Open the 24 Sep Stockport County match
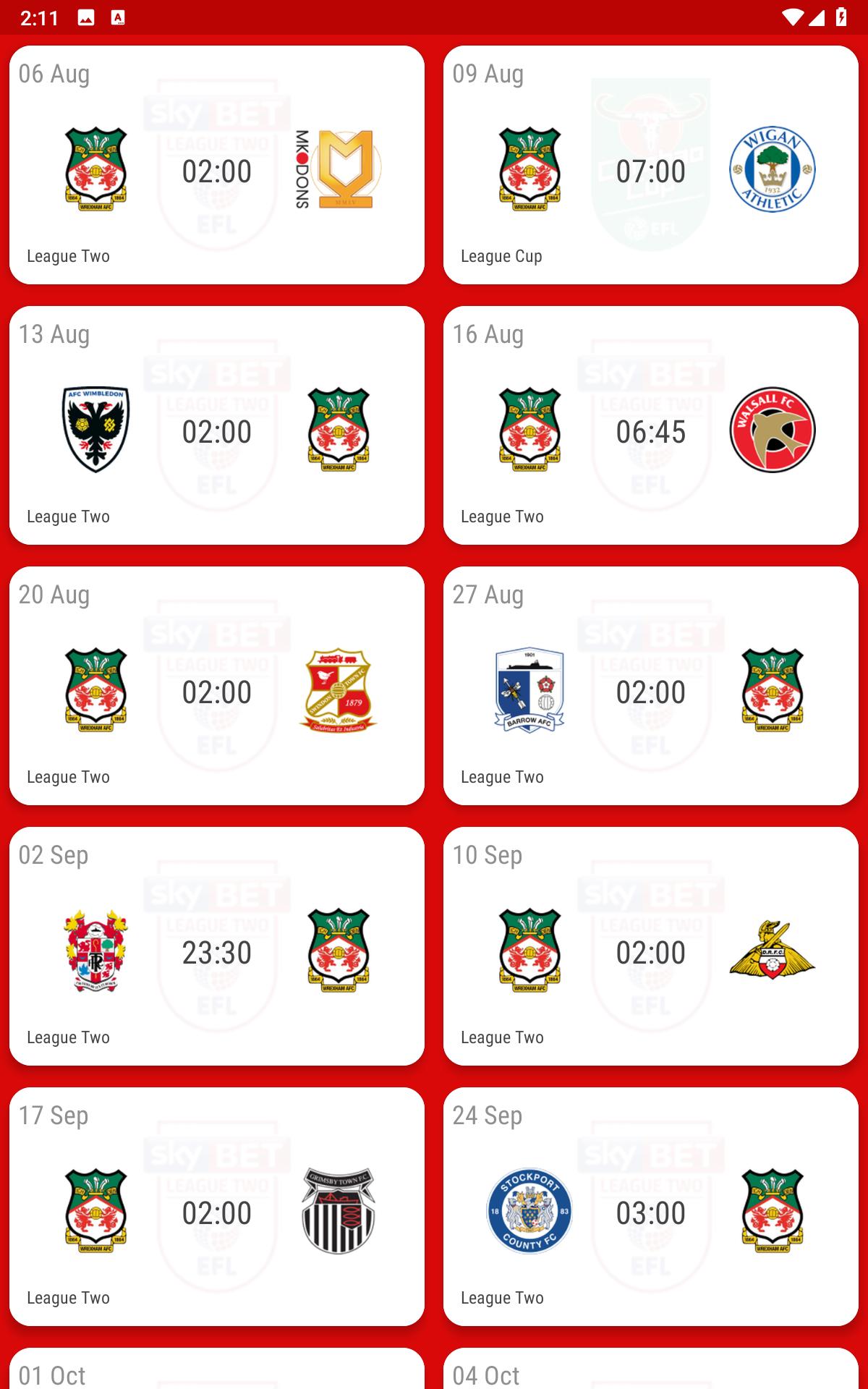 (x=651, y=1207)
